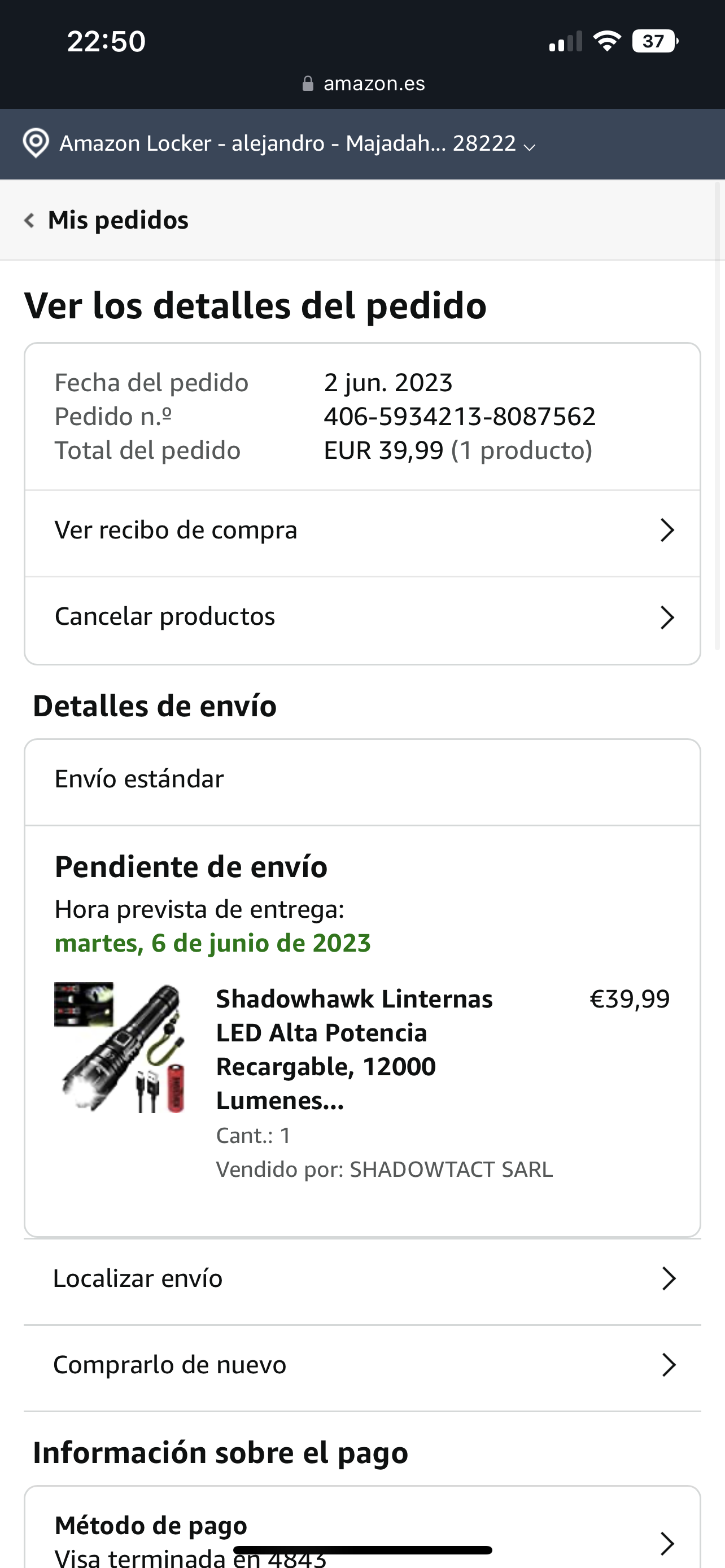This screenshot has width=725, height=1568.
Task: Change the Amazon Locker delivery location
Action: [279, 144]
